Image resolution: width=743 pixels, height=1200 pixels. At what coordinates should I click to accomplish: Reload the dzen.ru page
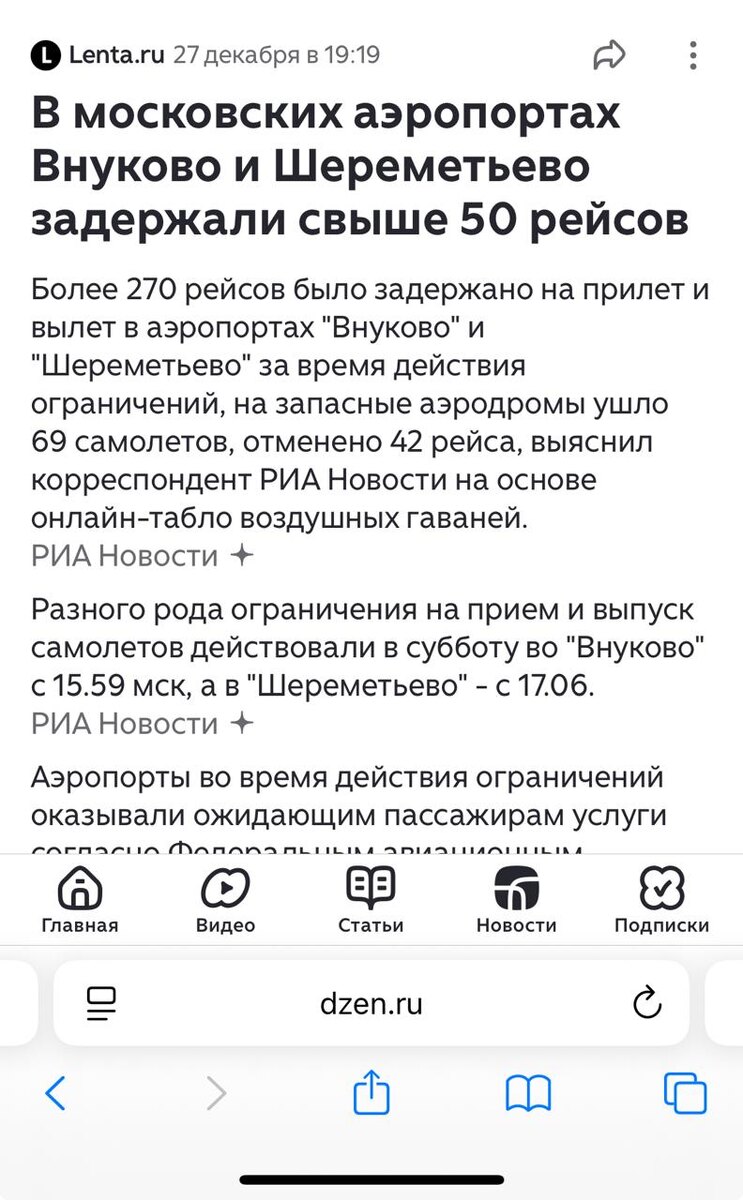(648, 1003)
